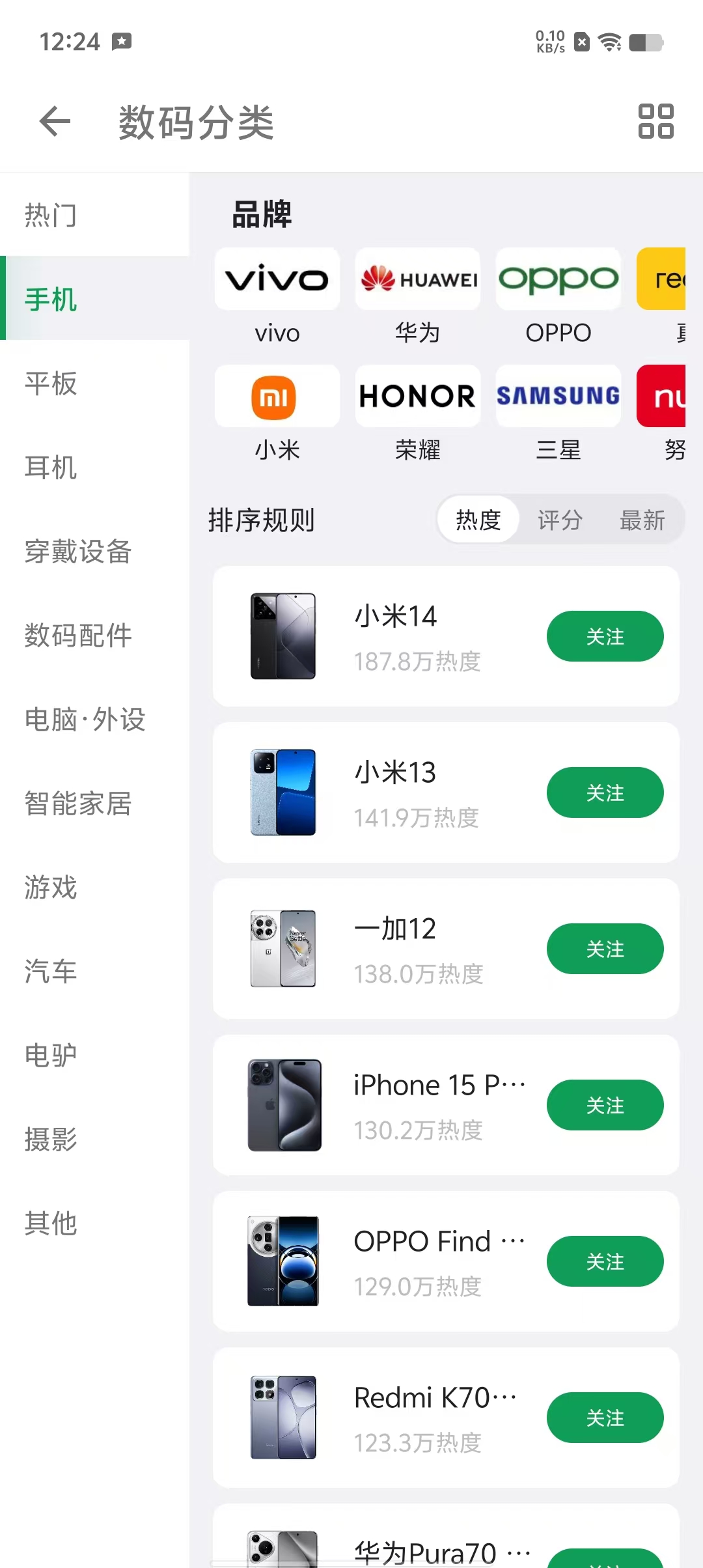Follow 一加12 with the 关注 button
The width and height of the screenshot is (703, 1568).
pos(605,949)
